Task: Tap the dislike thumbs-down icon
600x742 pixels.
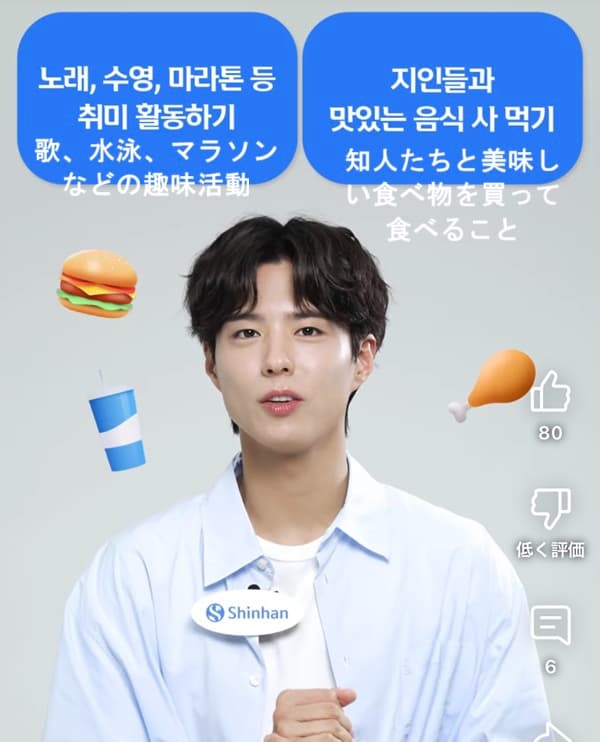Action: tap(550, 508)
